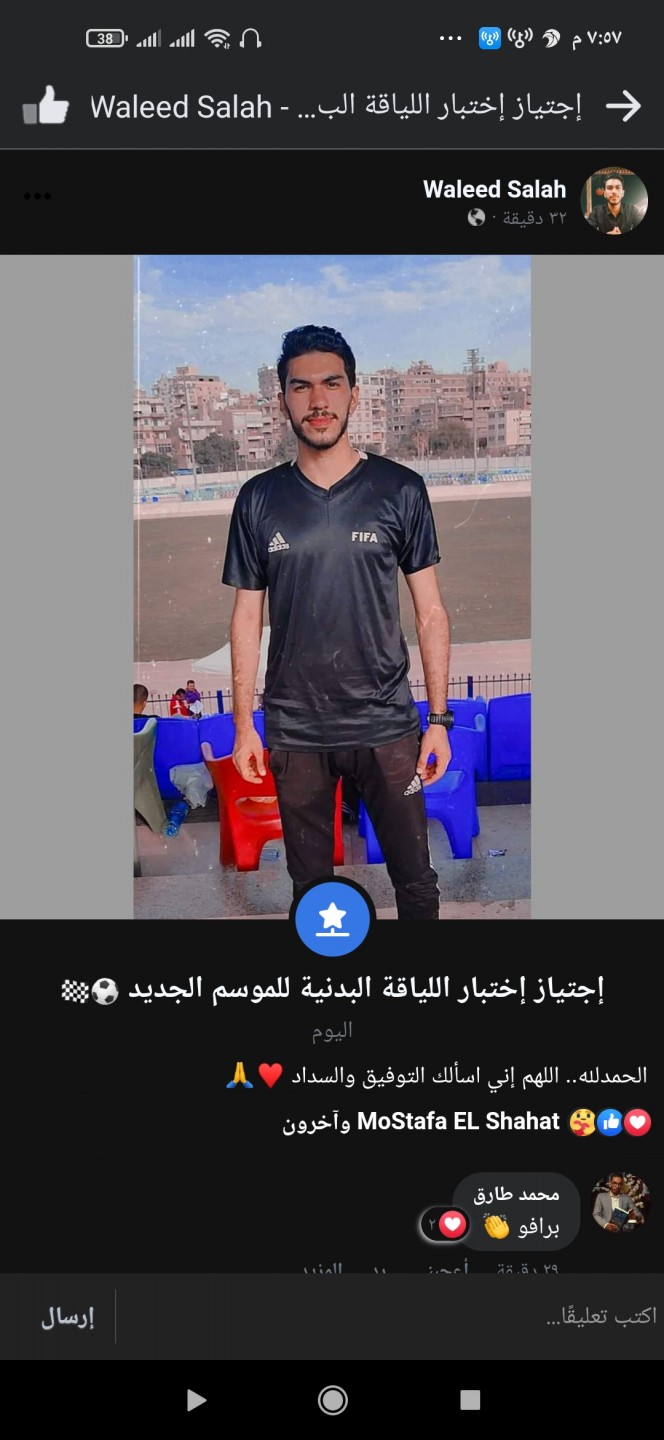Open the Waleed Salah name link
Image resolution: width=664 pixels, height=1440 pixels.
coord(494,189)
